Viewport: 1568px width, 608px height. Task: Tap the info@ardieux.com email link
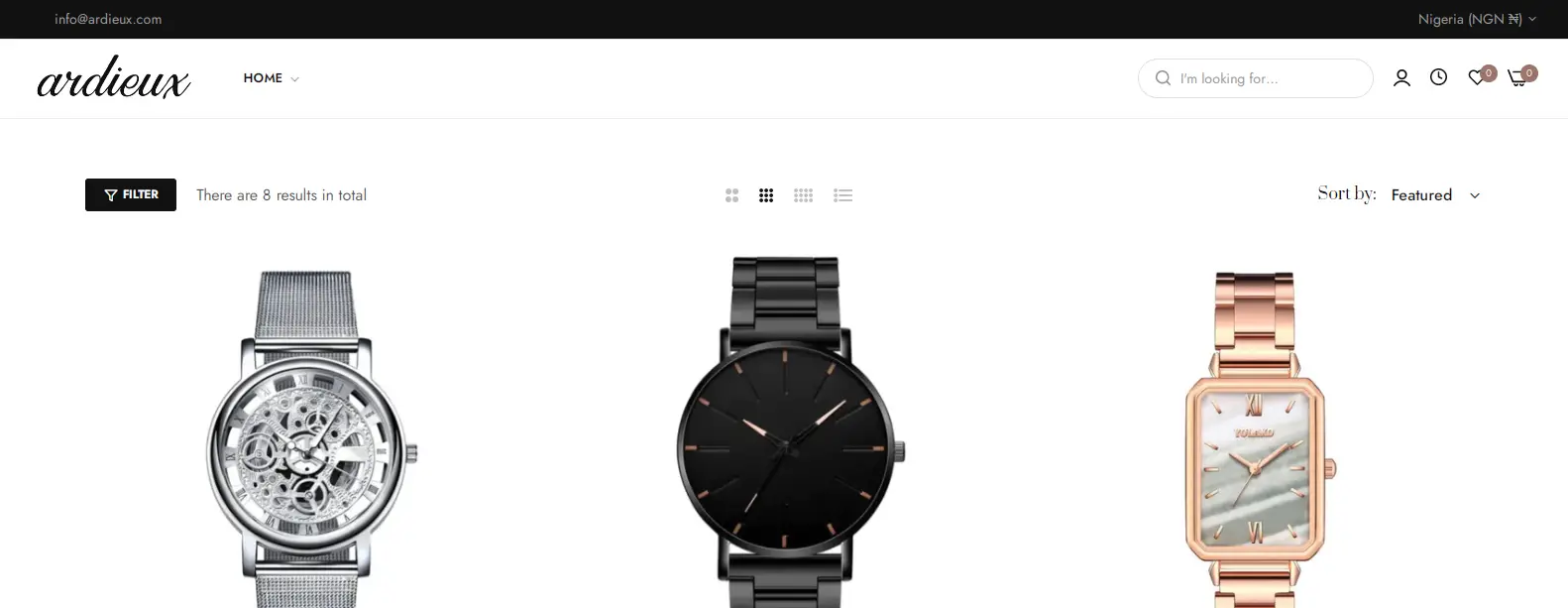pyautogui.click(x=108, y=19)
